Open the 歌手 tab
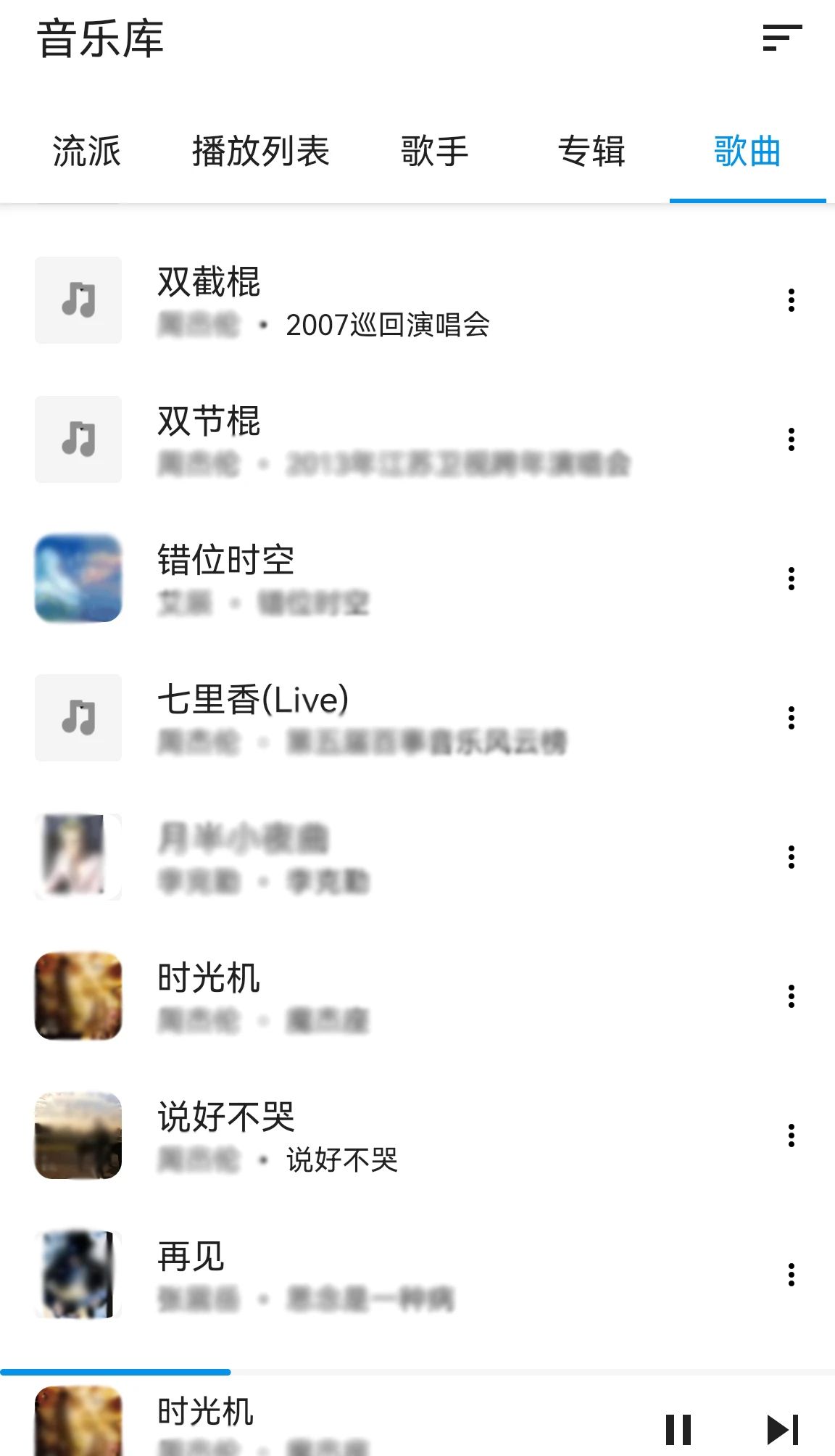 tap(433, 152)
